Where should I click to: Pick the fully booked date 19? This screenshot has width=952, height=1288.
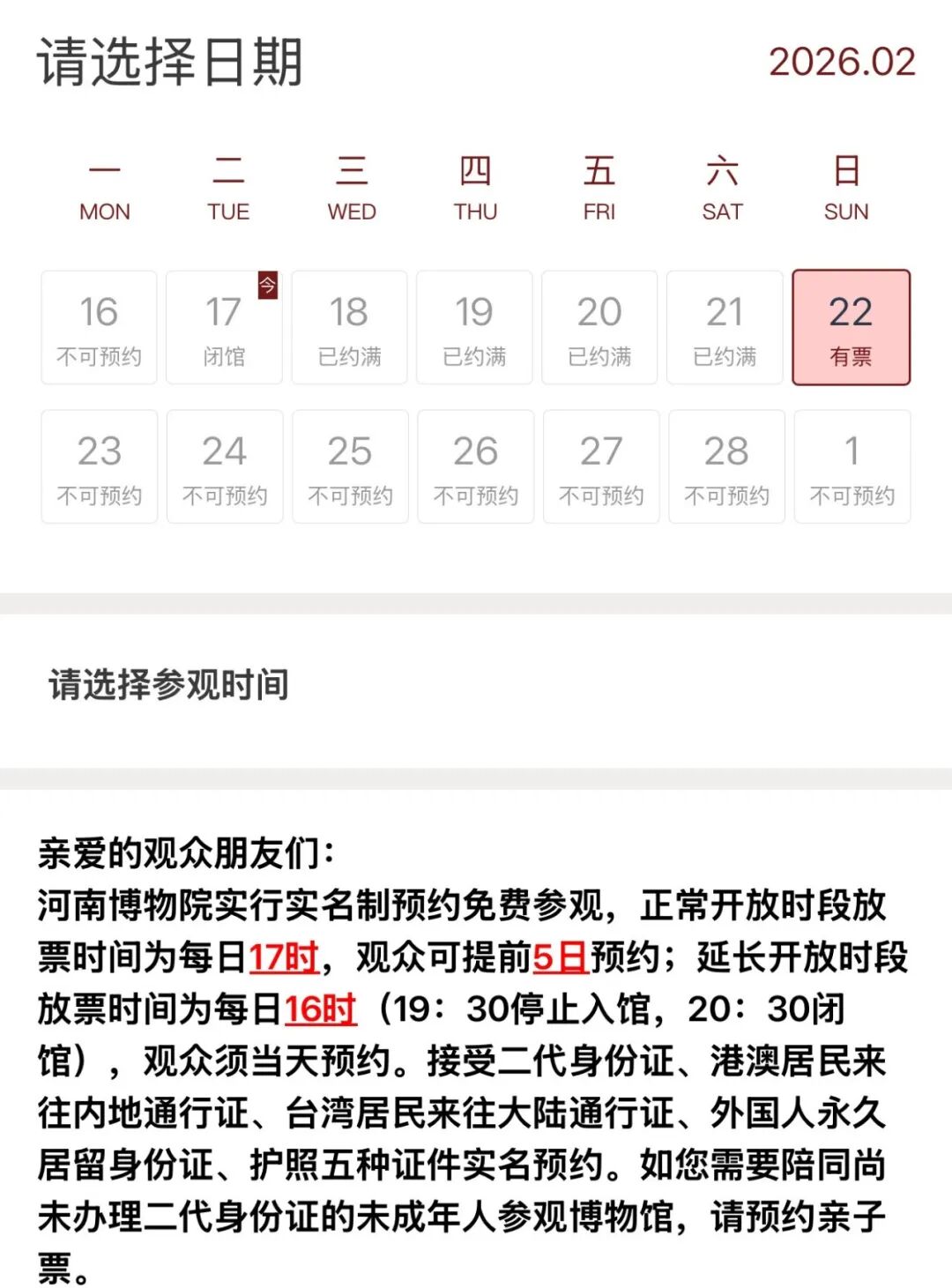[474, 328]
